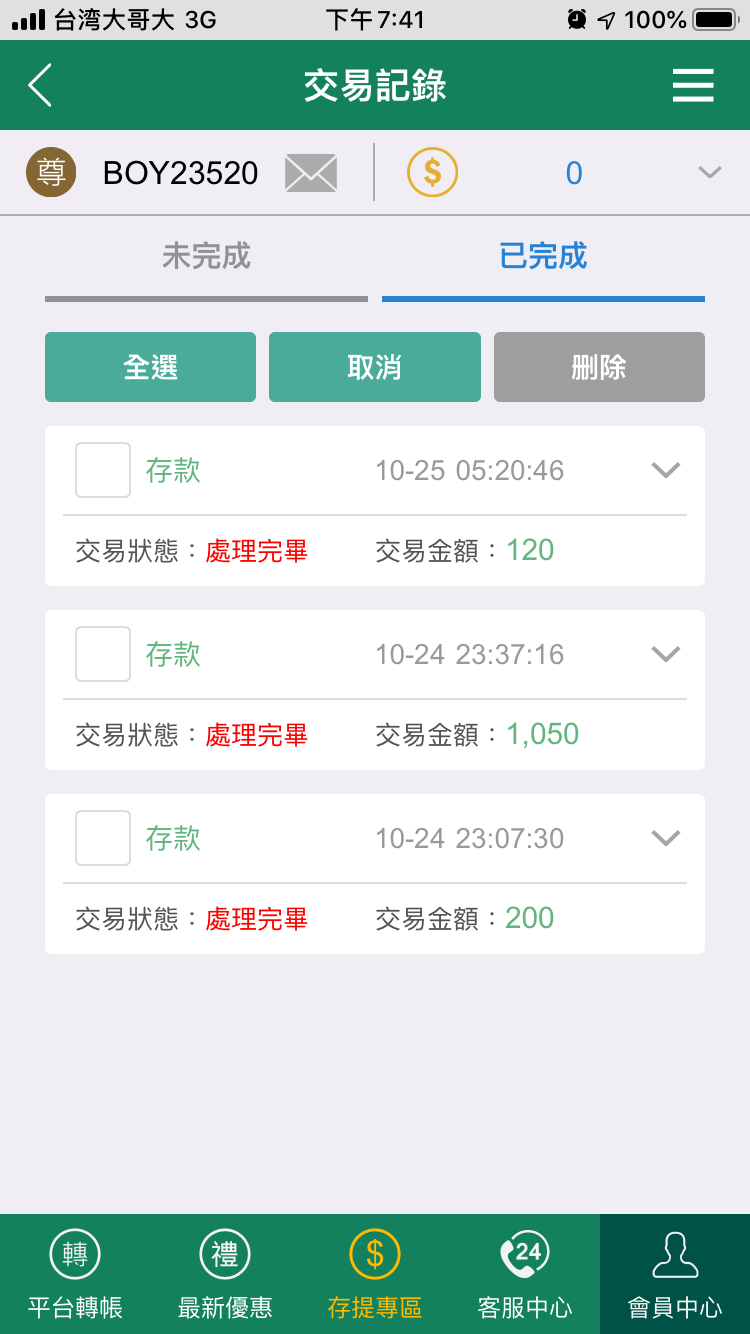
Task: Go to the 存提專區 tab
Action: [375, 1274]
